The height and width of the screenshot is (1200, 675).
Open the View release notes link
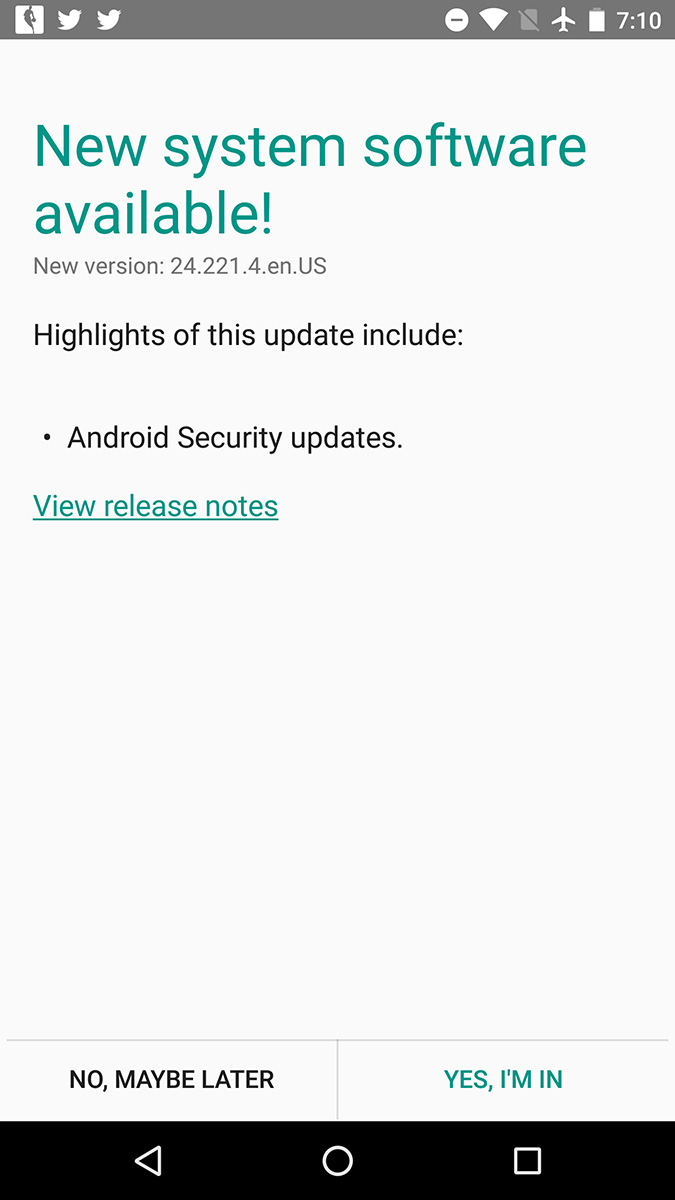[x=155, y=506]
